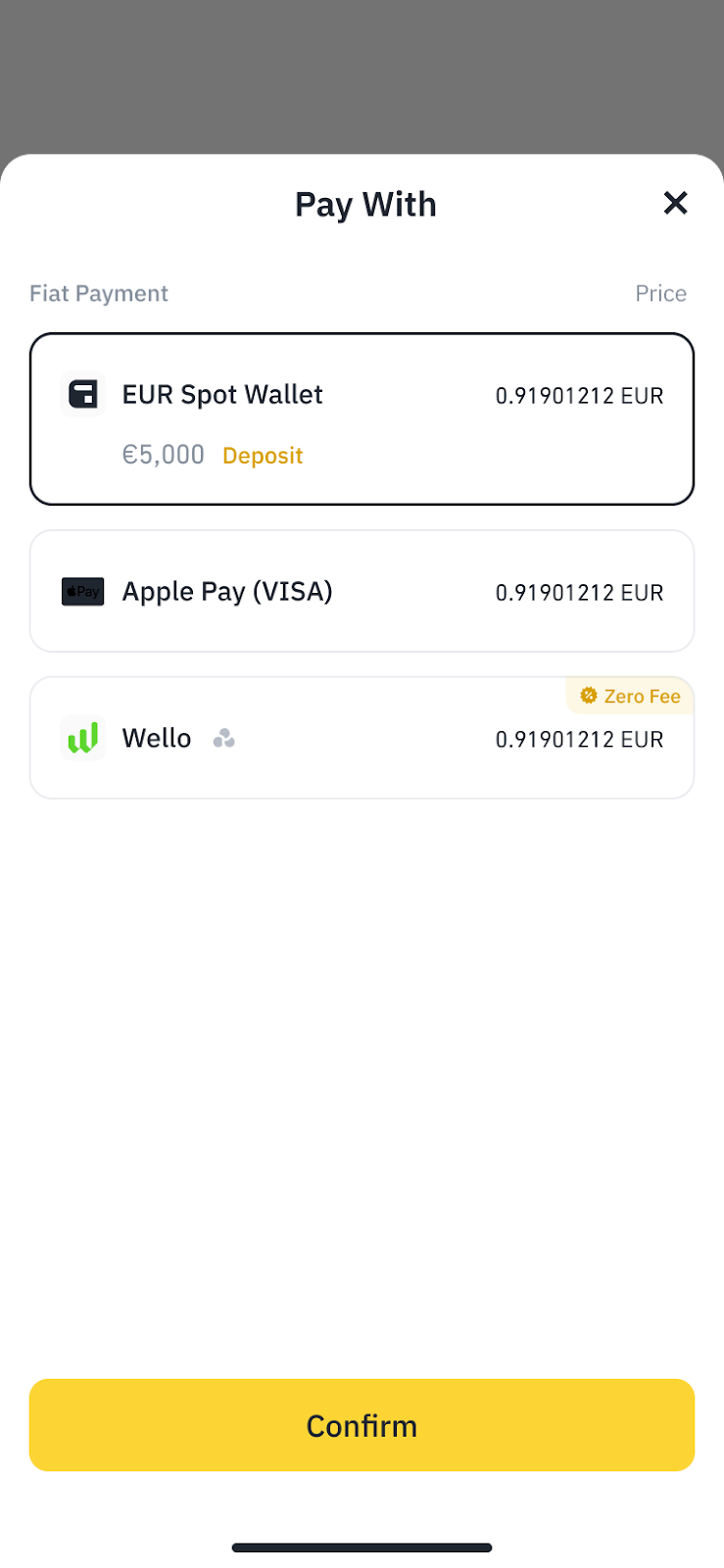Tap the Deposit link under EUR Spot Wallet
This screenshot has height=1568, width=724.
tap(263, 456)
